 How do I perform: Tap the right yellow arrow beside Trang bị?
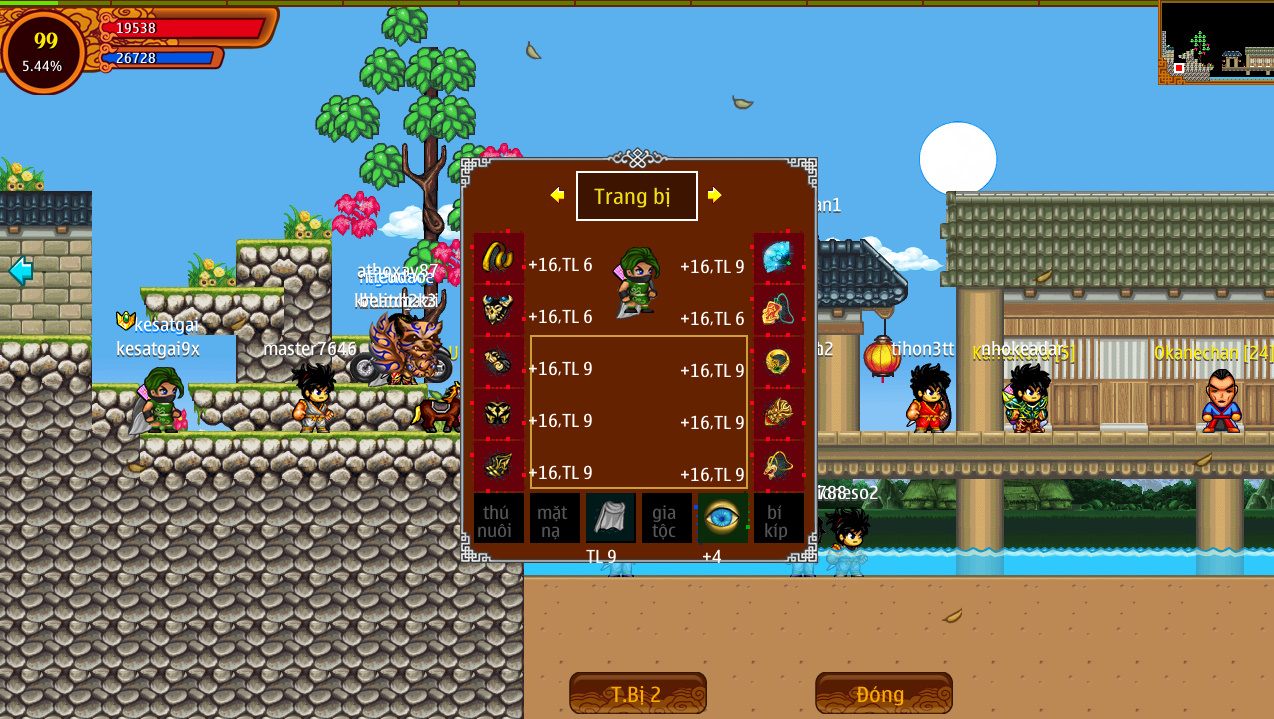tap(714, 195)
